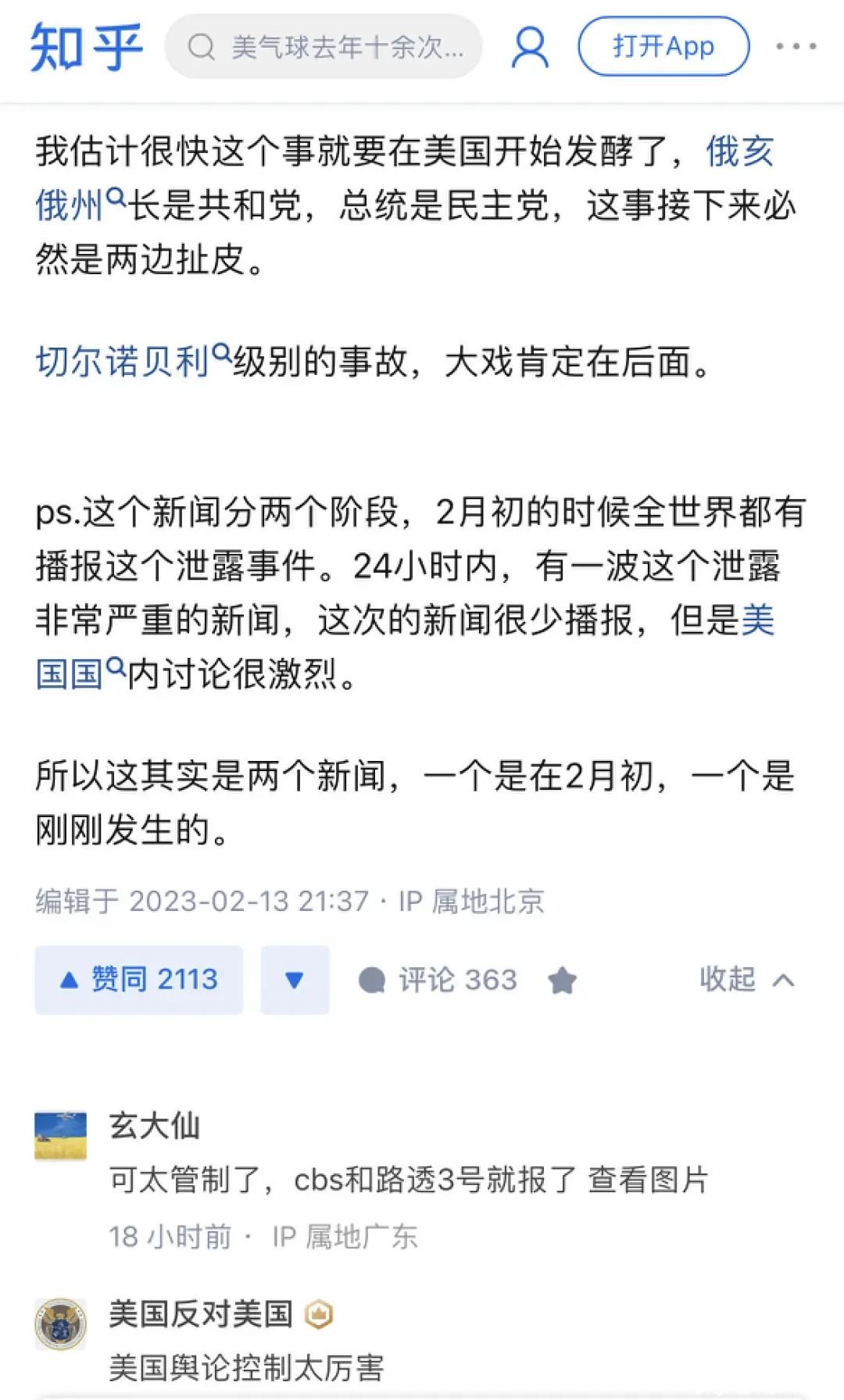Screen dimensions: 844x1400
Task: Downvote the answer with down arrow
Action: (295, 980)
